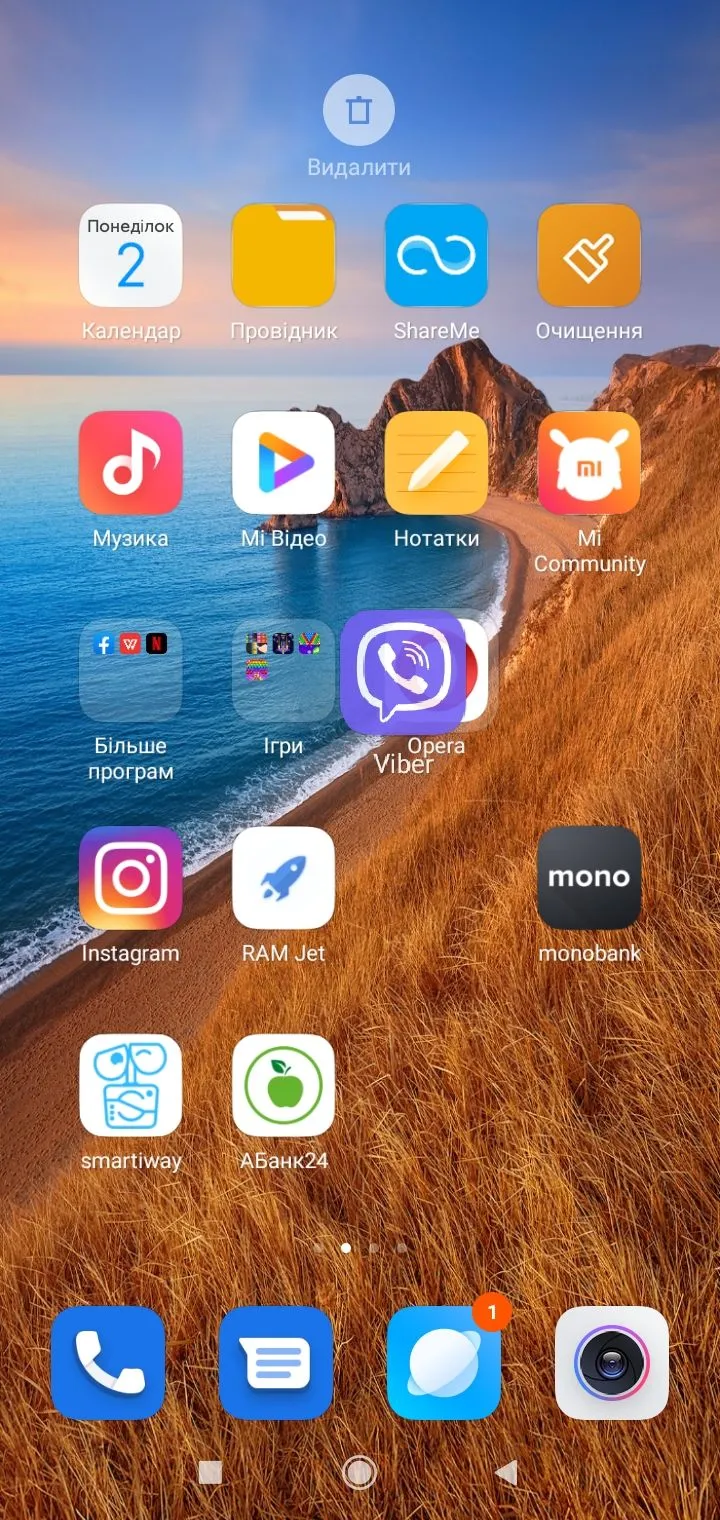This screenshot has width=720, height=1520.
Task: Launch the monobank app
Action: pyautogui.click(x=589, y=878)
